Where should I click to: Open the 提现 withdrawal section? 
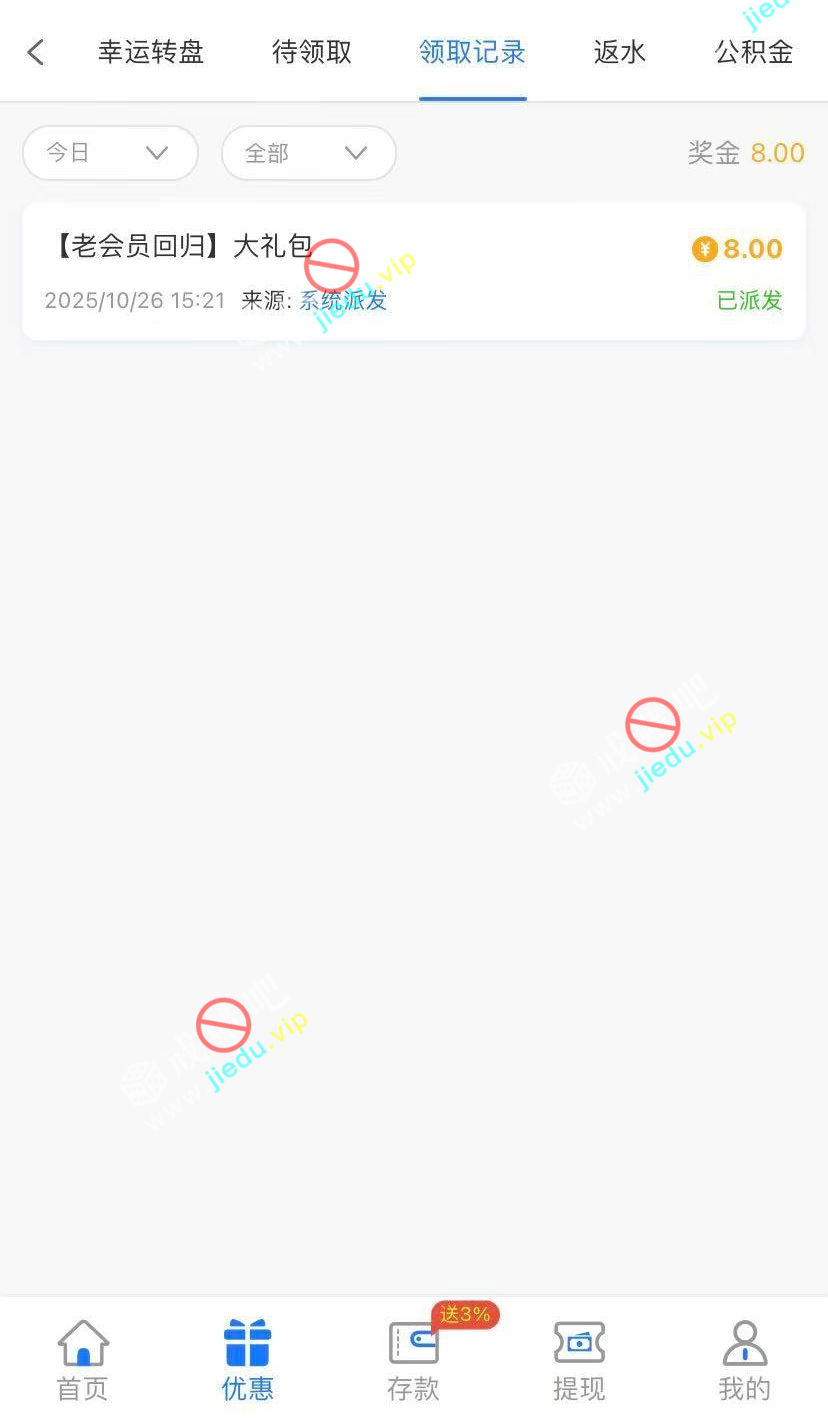[579, 1360]
